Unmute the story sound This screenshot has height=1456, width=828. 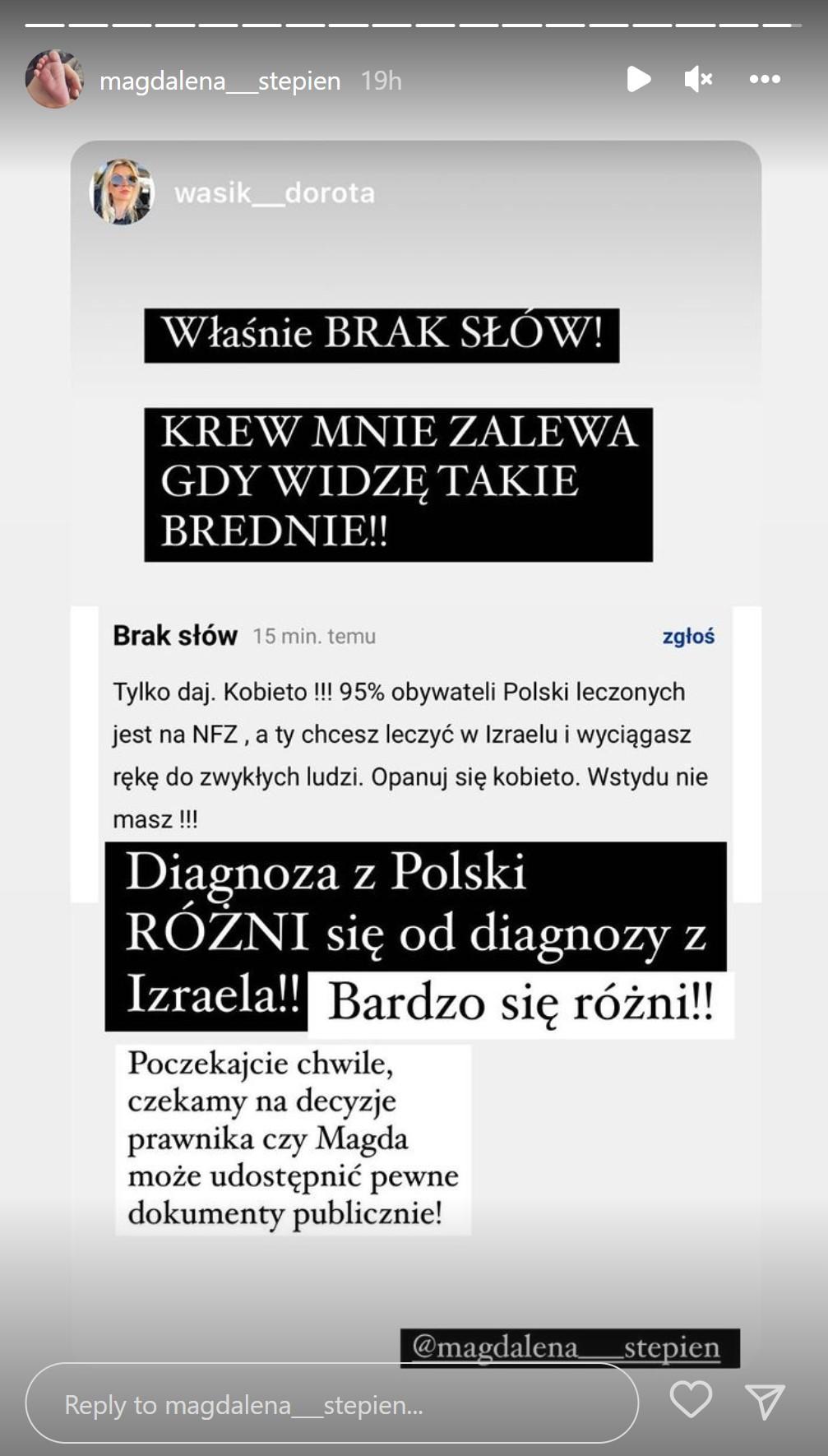[698, 79]
